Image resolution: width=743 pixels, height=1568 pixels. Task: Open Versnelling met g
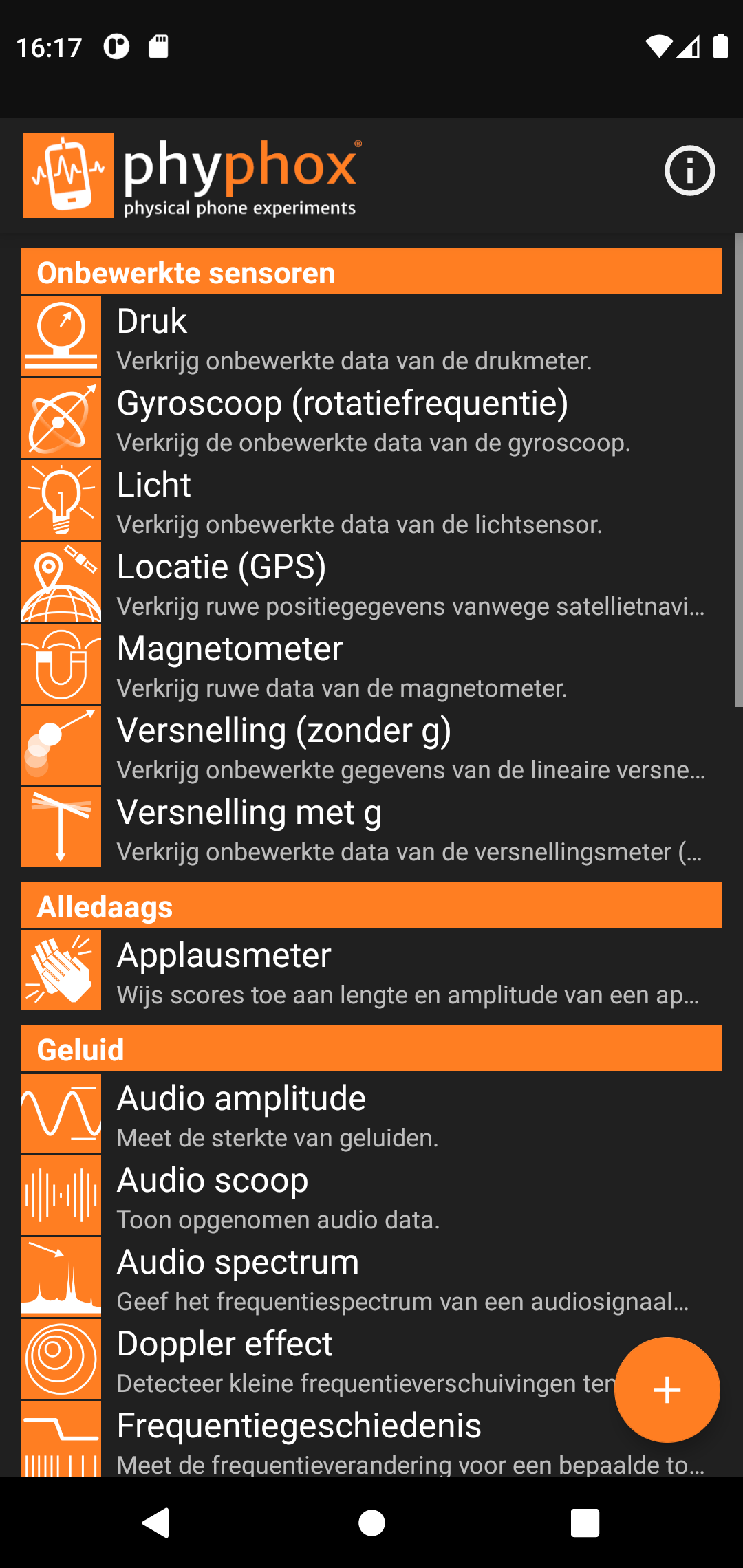pos(371,828)
